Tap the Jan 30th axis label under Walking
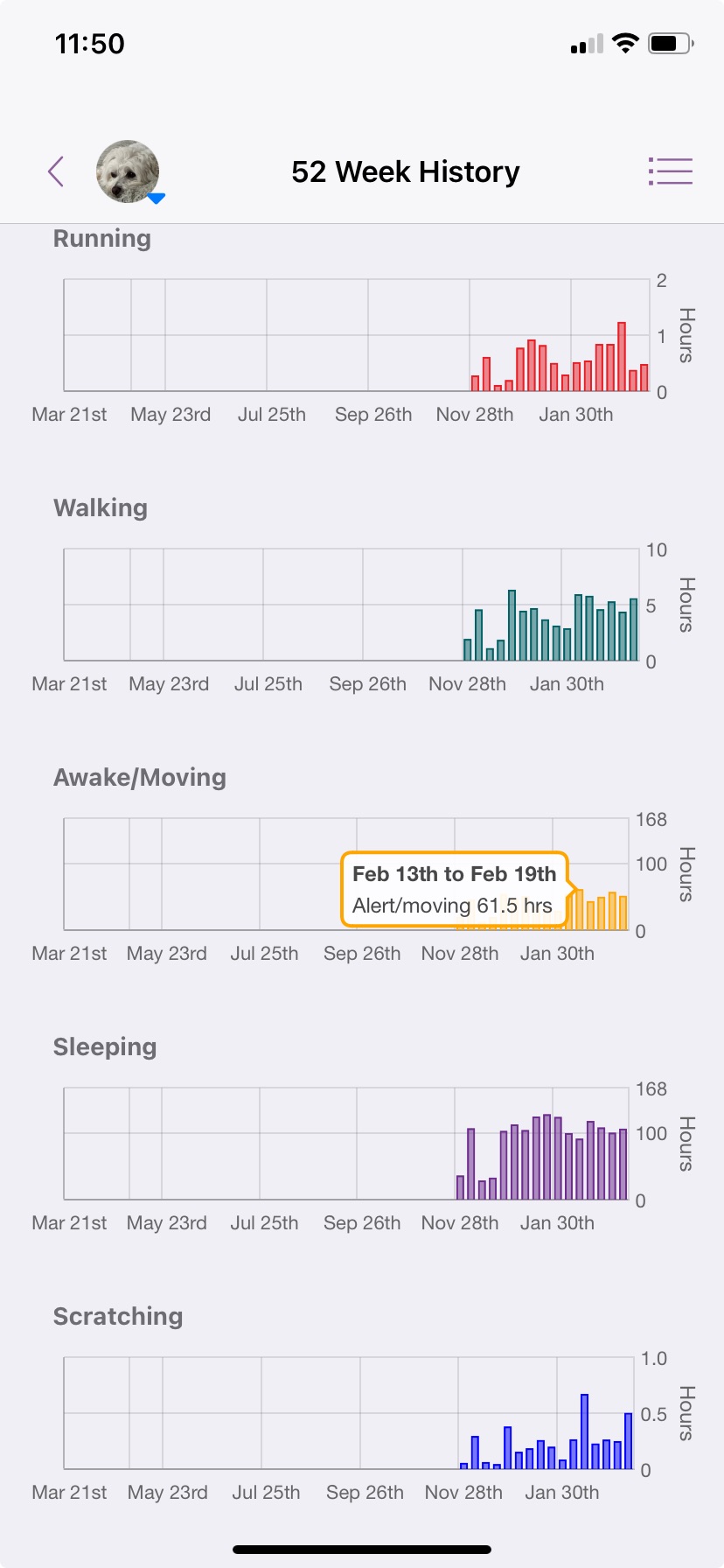This screenshot has height=1568, width=724. point(567,683)
